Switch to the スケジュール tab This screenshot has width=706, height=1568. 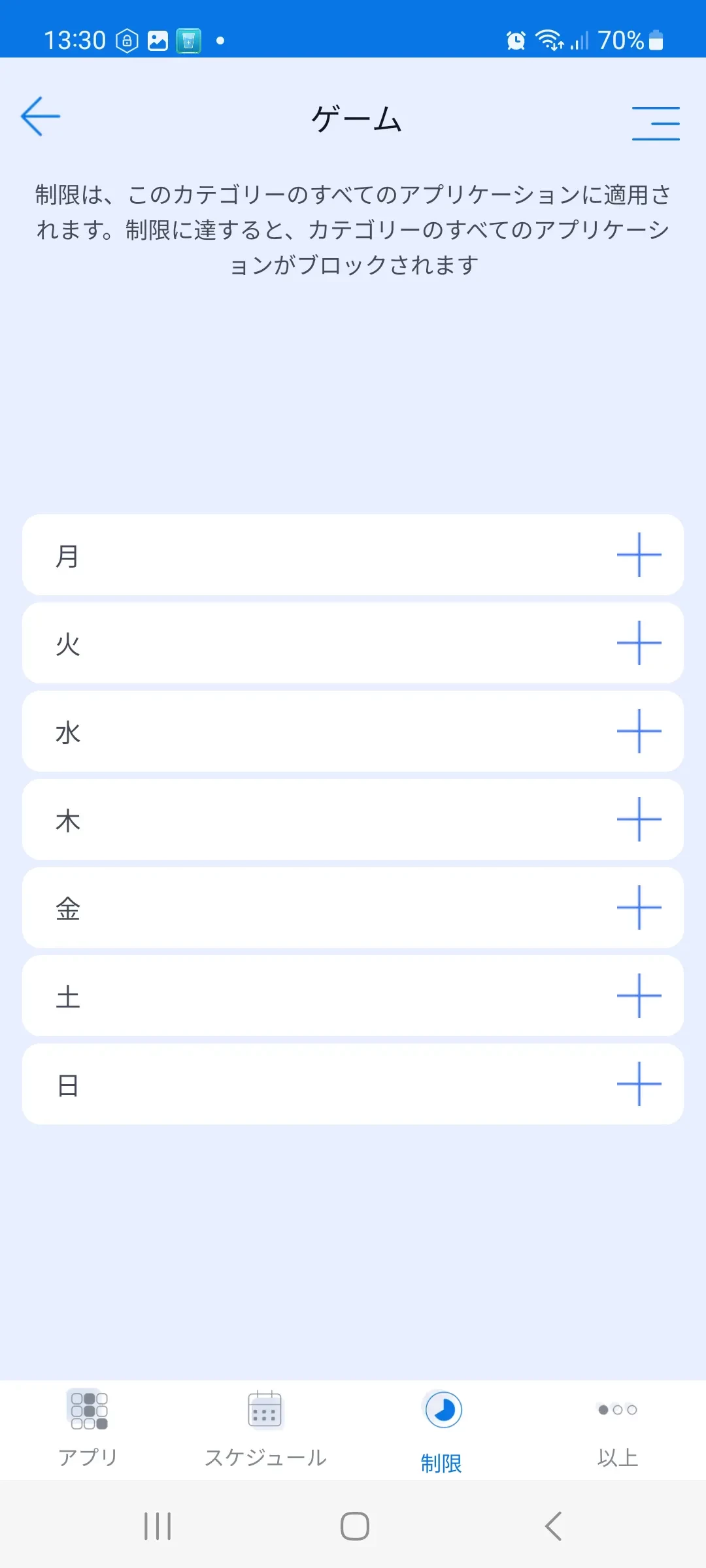pos(265,1428)
